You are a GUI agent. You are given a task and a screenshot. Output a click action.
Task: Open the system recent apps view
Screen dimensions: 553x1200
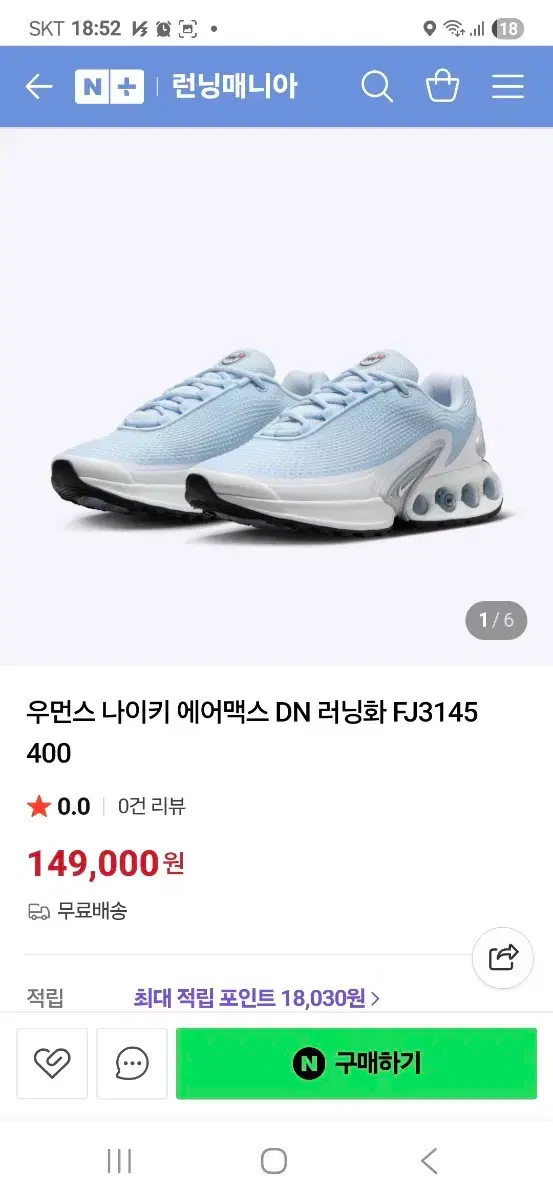[119, 1161]
